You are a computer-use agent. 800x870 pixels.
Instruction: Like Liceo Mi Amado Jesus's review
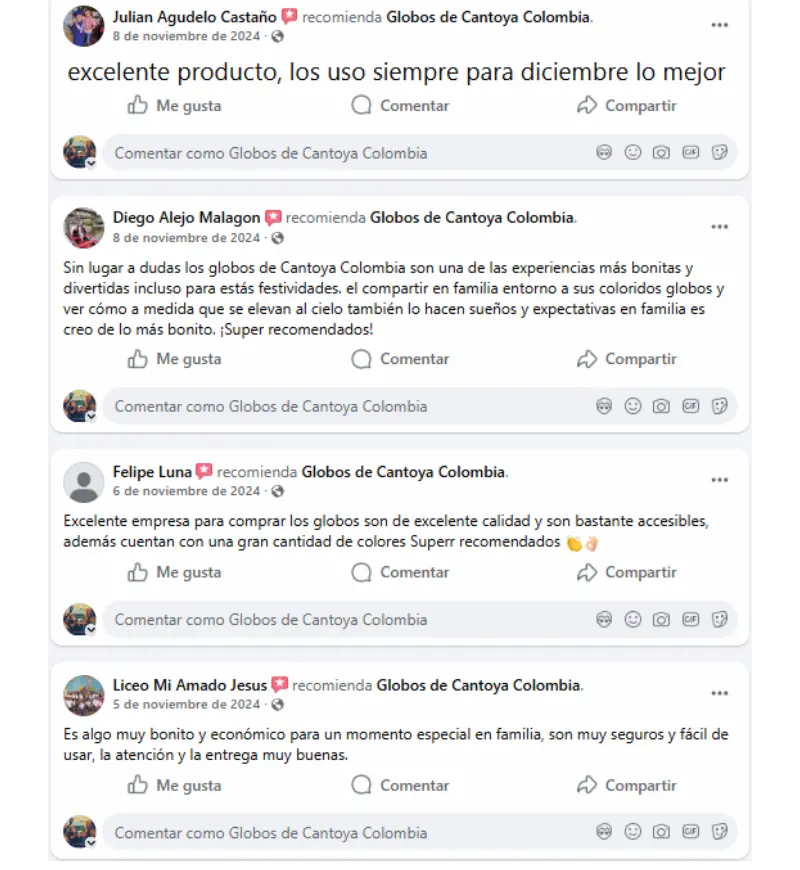(175, 785)
